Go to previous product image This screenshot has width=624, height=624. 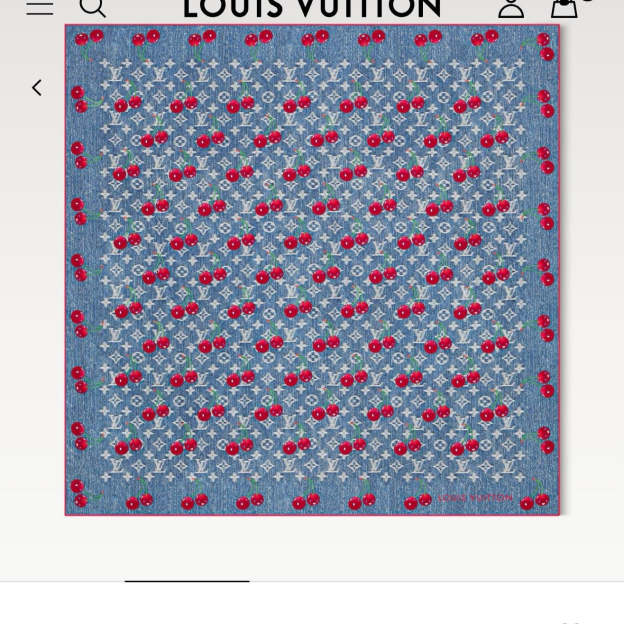tap(37, 88)
